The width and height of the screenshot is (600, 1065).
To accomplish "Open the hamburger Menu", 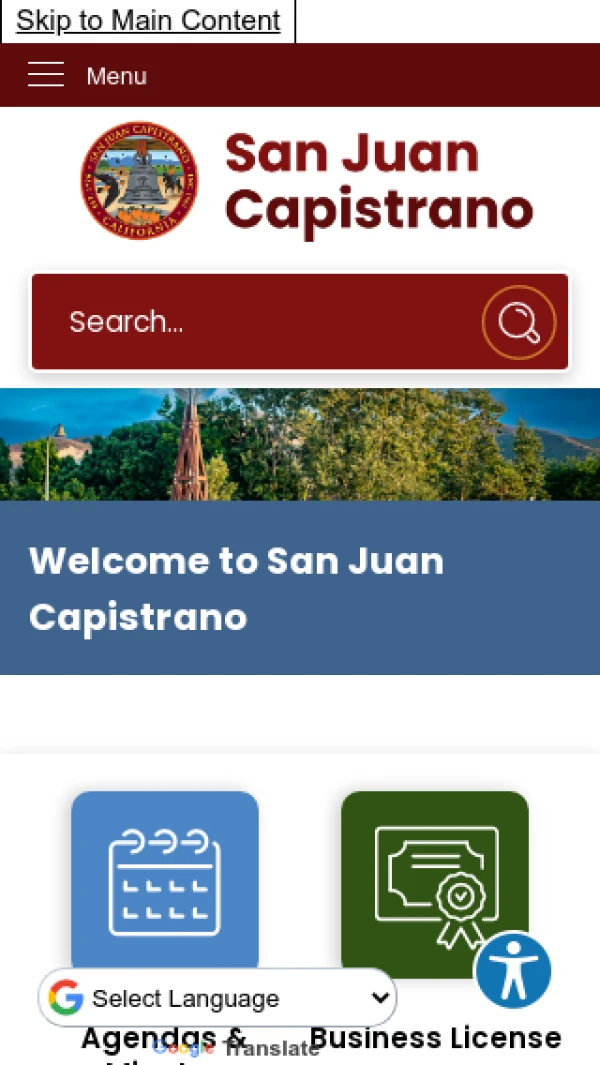I will (x=87, y=76).
